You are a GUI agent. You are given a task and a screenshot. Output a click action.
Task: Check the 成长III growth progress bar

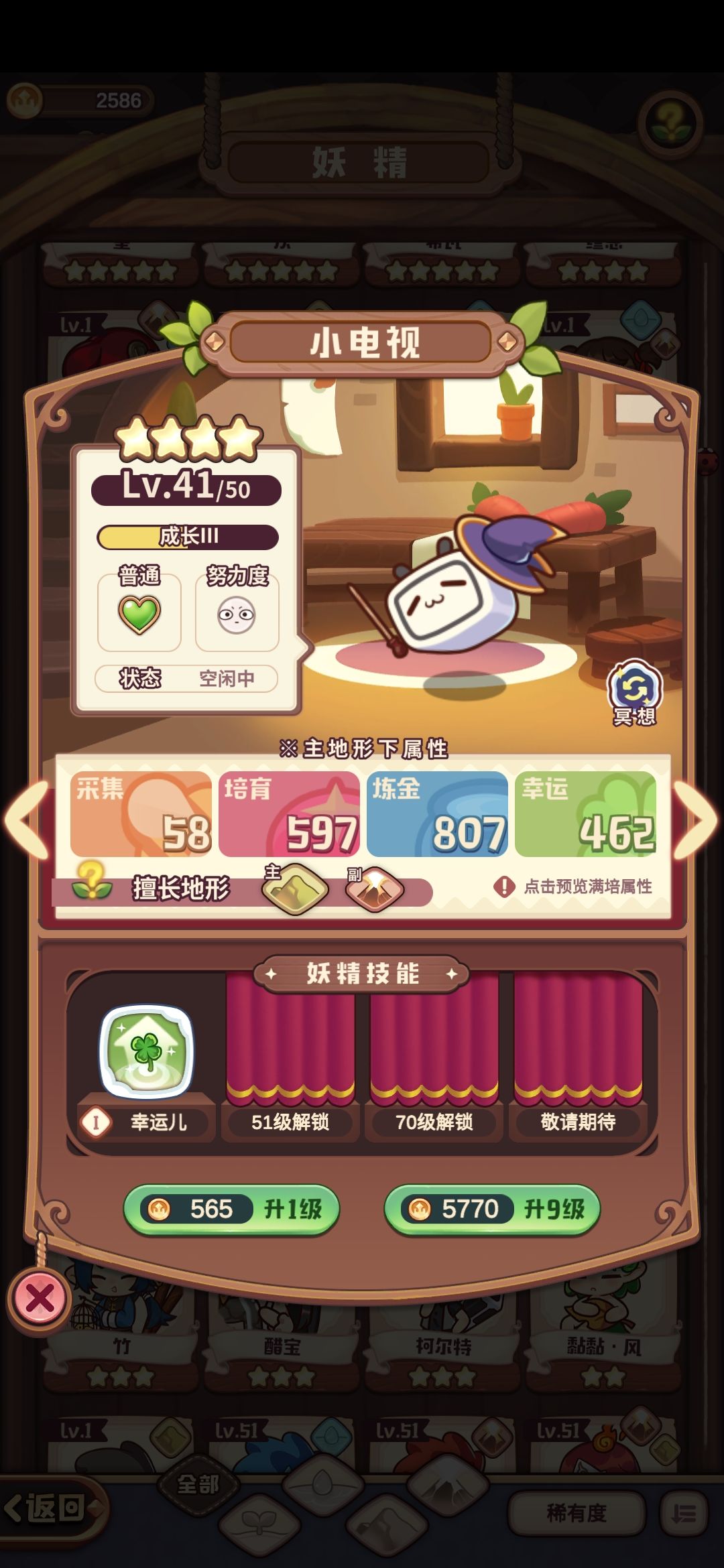[x=188, y=535]
